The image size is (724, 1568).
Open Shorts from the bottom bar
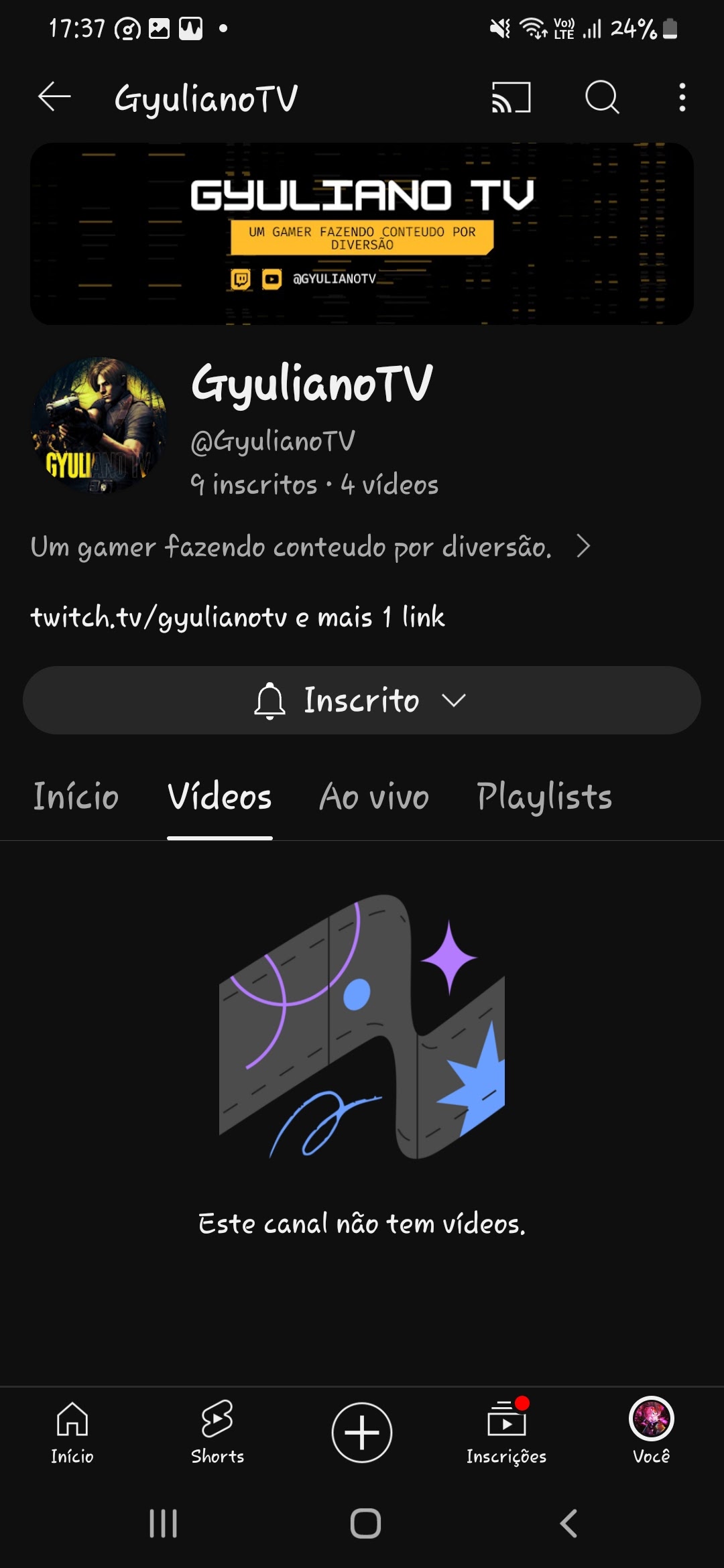pyautogui.click(x=217, y=1432)
